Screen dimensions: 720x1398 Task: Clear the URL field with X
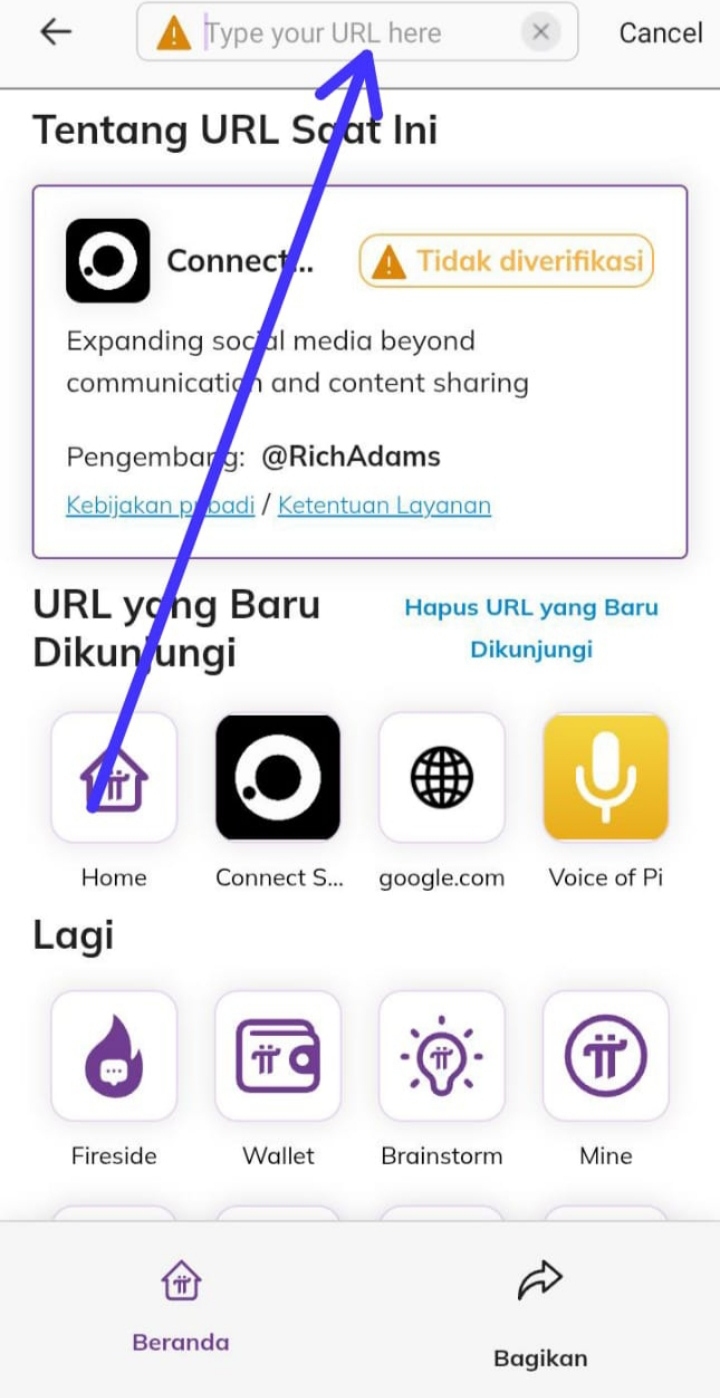(541, 33)
